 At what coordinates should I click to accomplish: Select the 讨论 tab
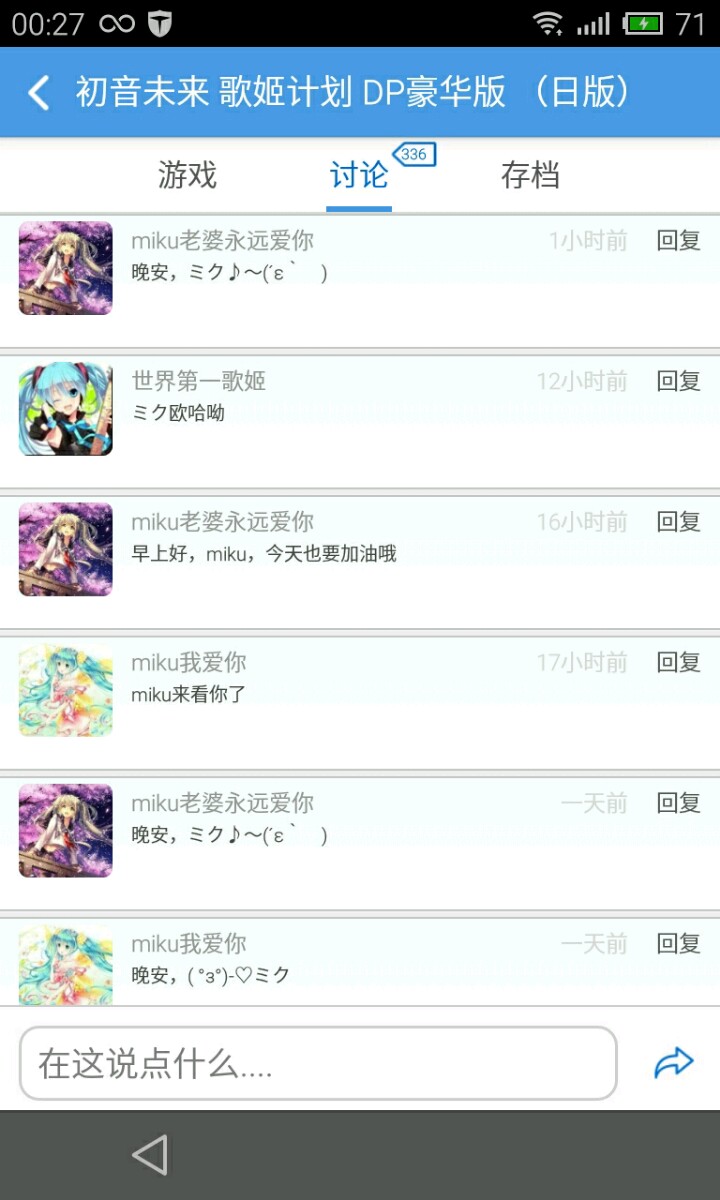pos(358,176)
